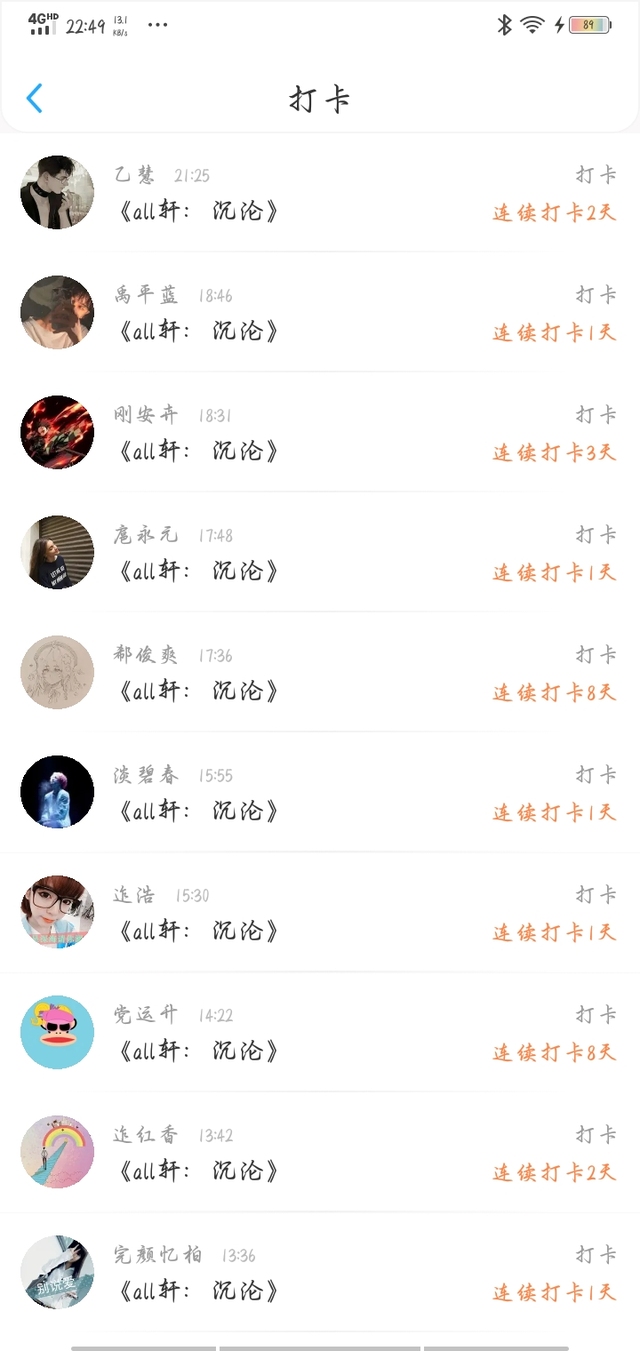The width and height of the screenshot is (640, 1351).
Task: Open 郗俊爽's check-in at 17:36
Action: 320,672
